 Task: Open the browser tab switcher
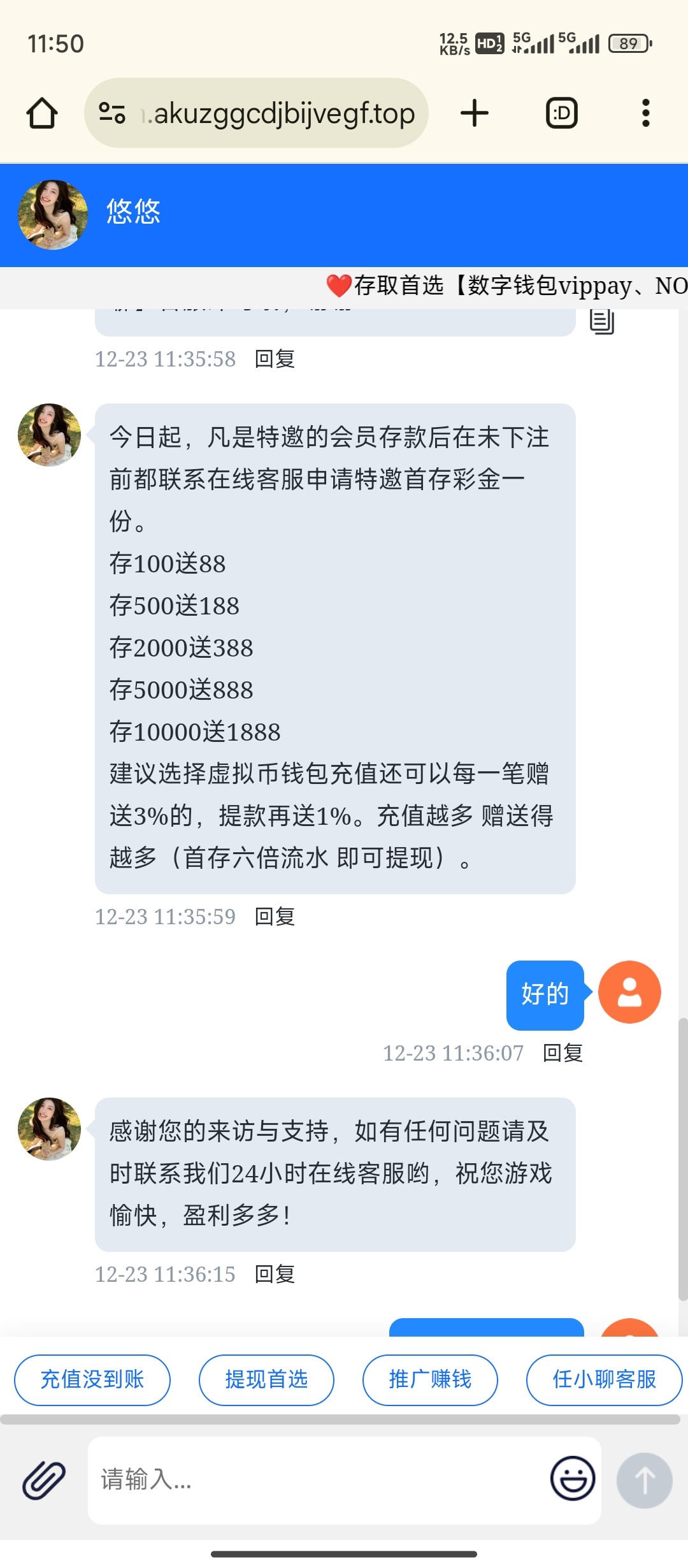pyautogui.click(x=561, y=112)
